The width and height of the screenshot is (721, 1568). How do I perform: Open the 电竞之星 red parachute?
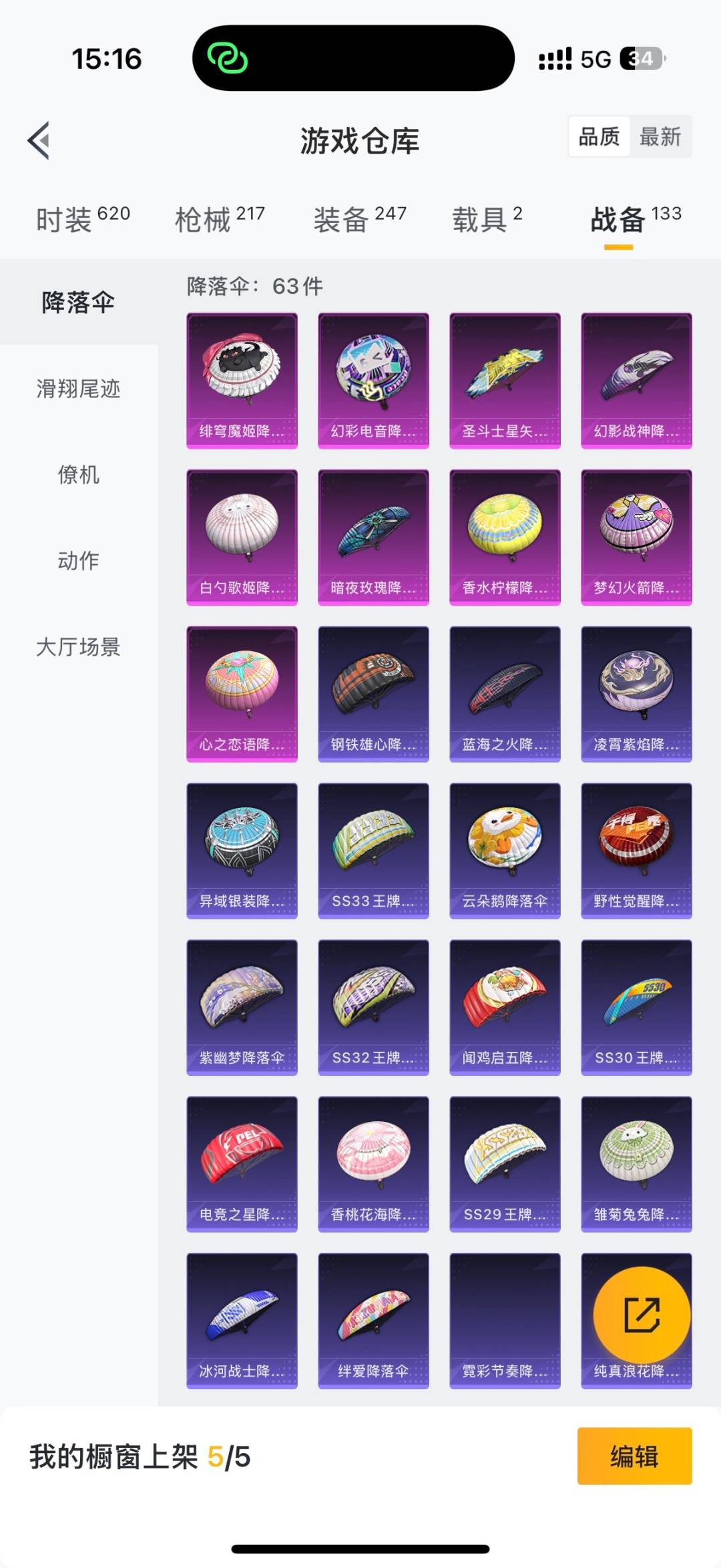[x=241, y=1162]
